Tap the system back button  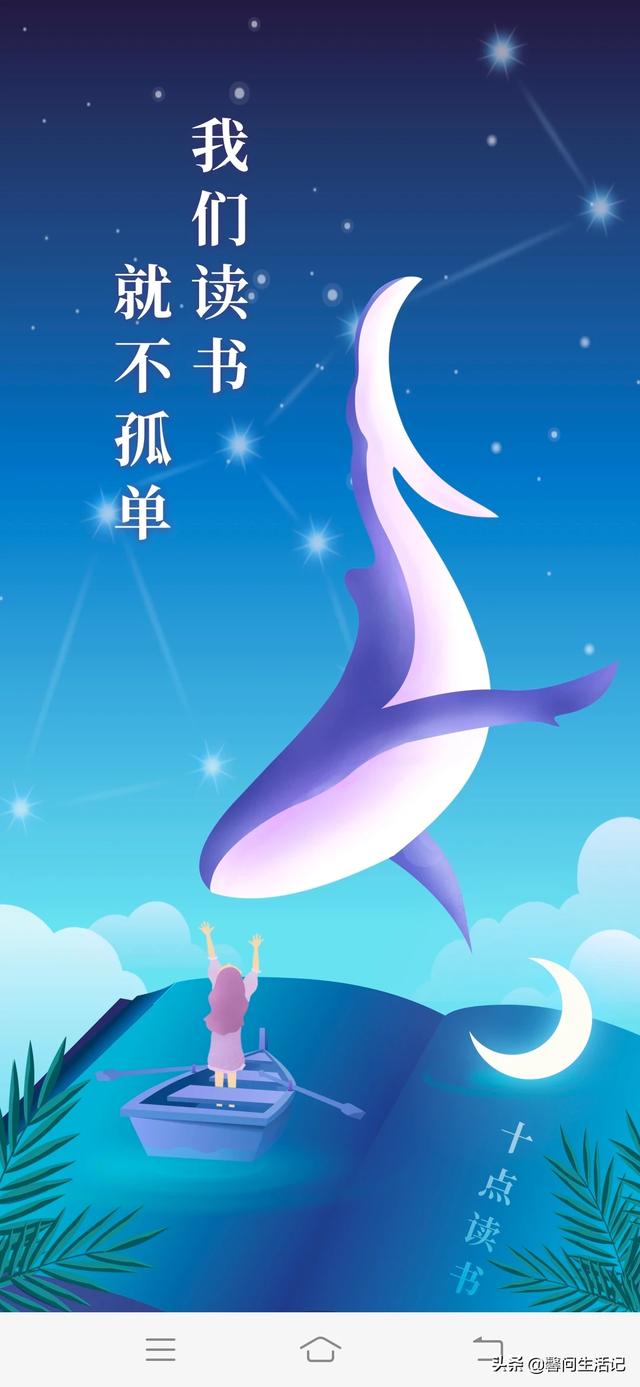click(x=487, y=1349)
